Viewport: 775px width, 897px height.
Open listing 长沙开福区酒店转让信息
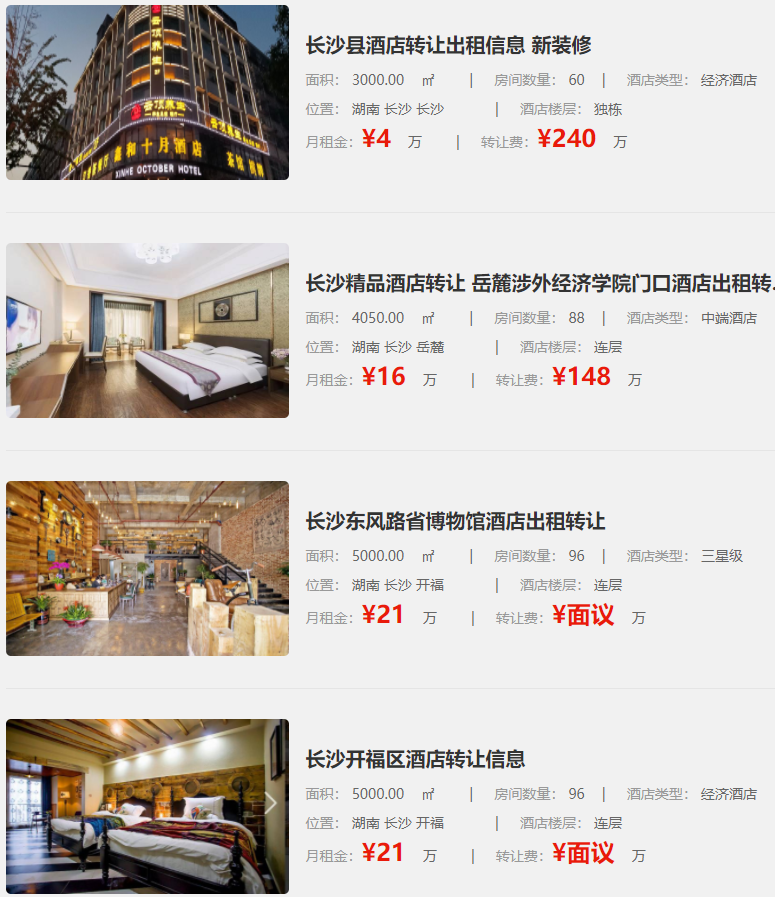[x=415, y=759]
